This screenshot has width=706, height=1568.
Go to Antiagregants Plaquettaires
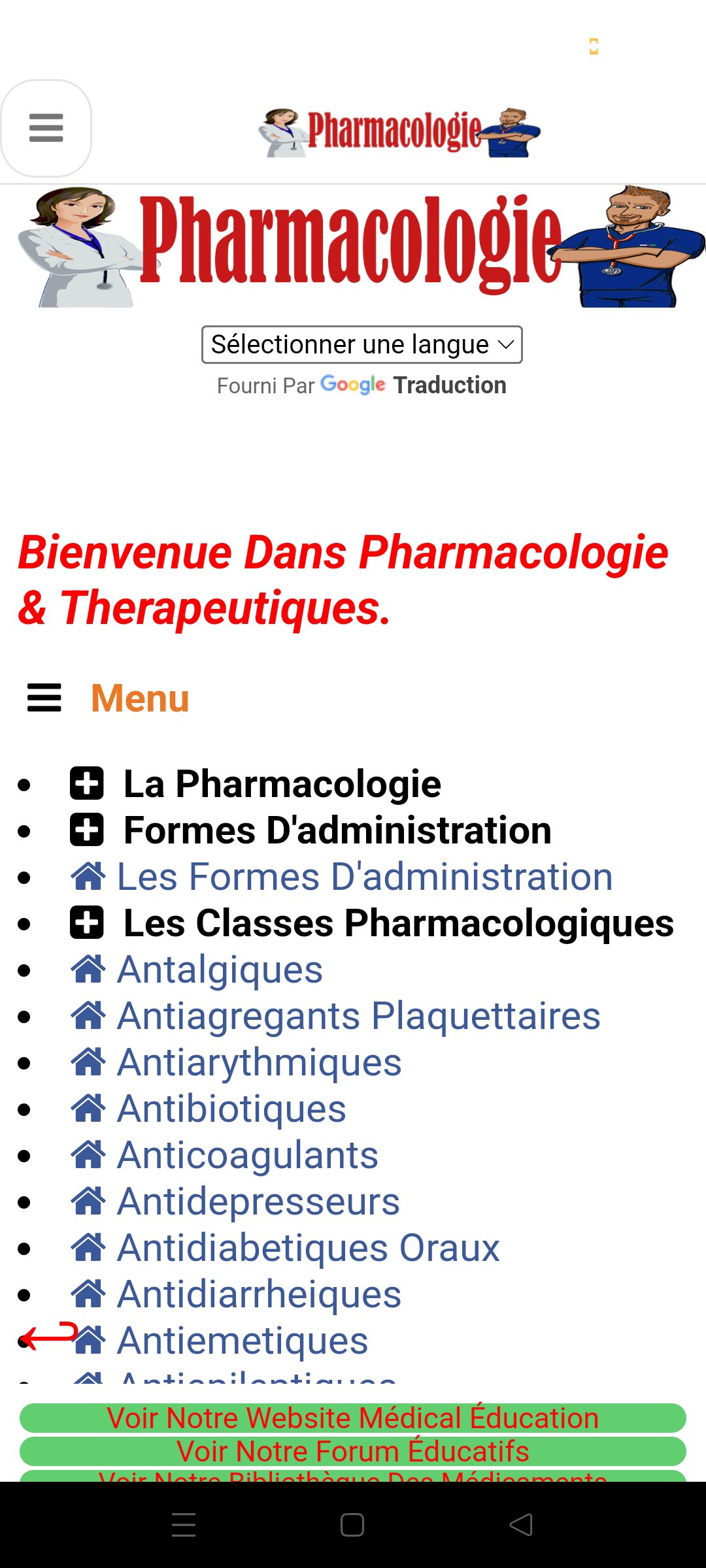[358, 1016]
